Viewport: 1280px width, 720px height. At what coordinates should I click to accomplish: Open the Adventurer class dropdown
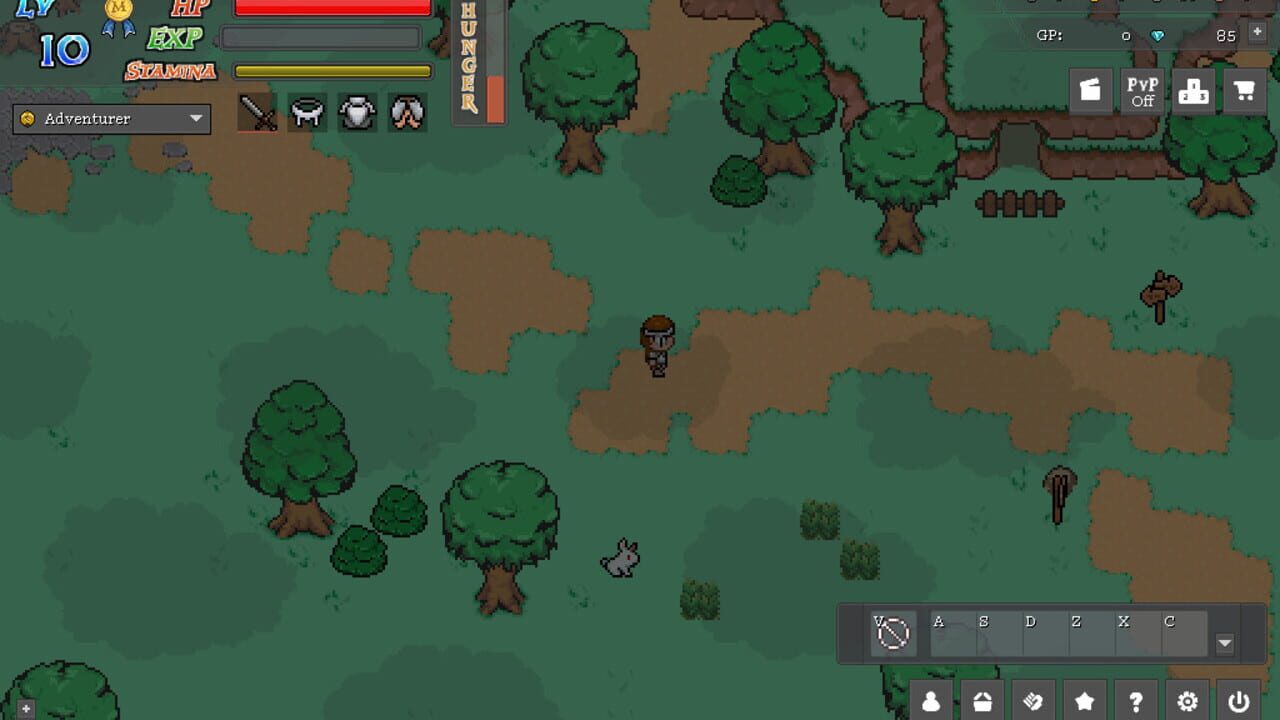coord(112,119)
